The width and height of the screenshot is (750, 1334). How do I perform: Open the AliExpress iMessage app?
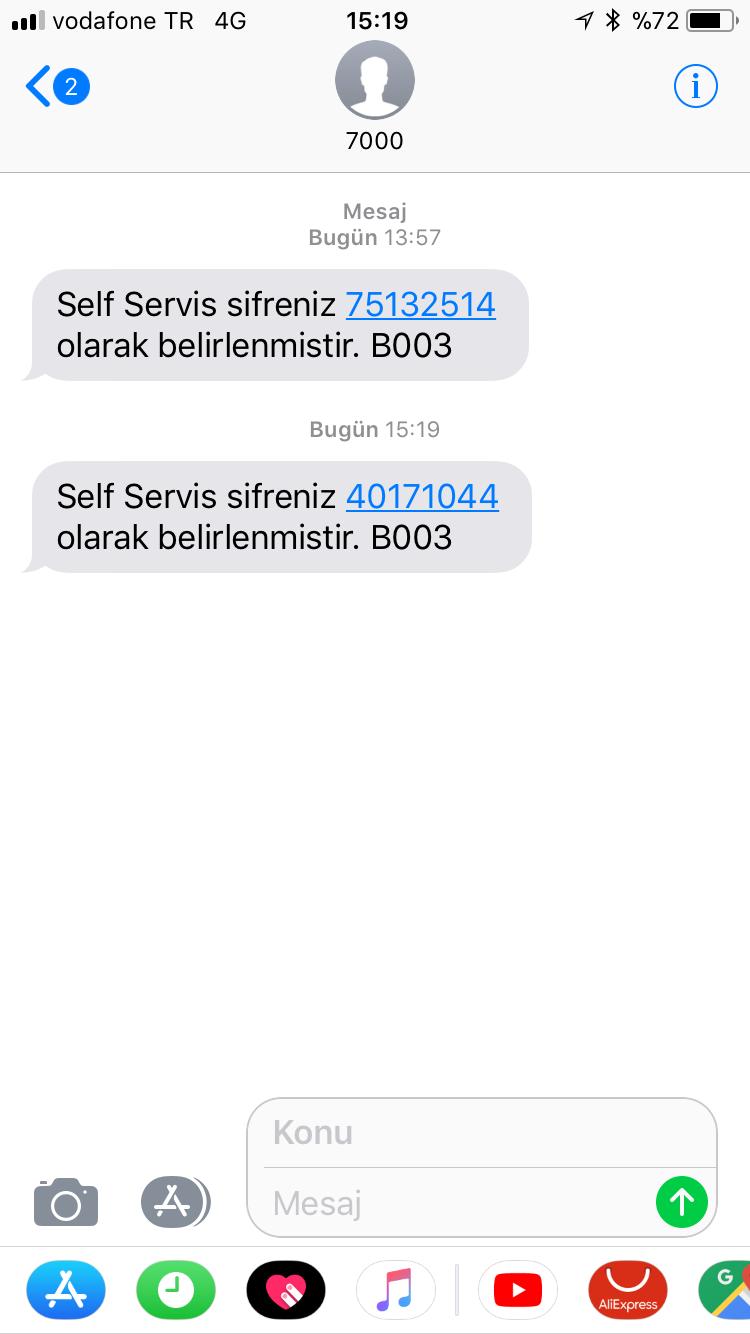click(628, 1290)
